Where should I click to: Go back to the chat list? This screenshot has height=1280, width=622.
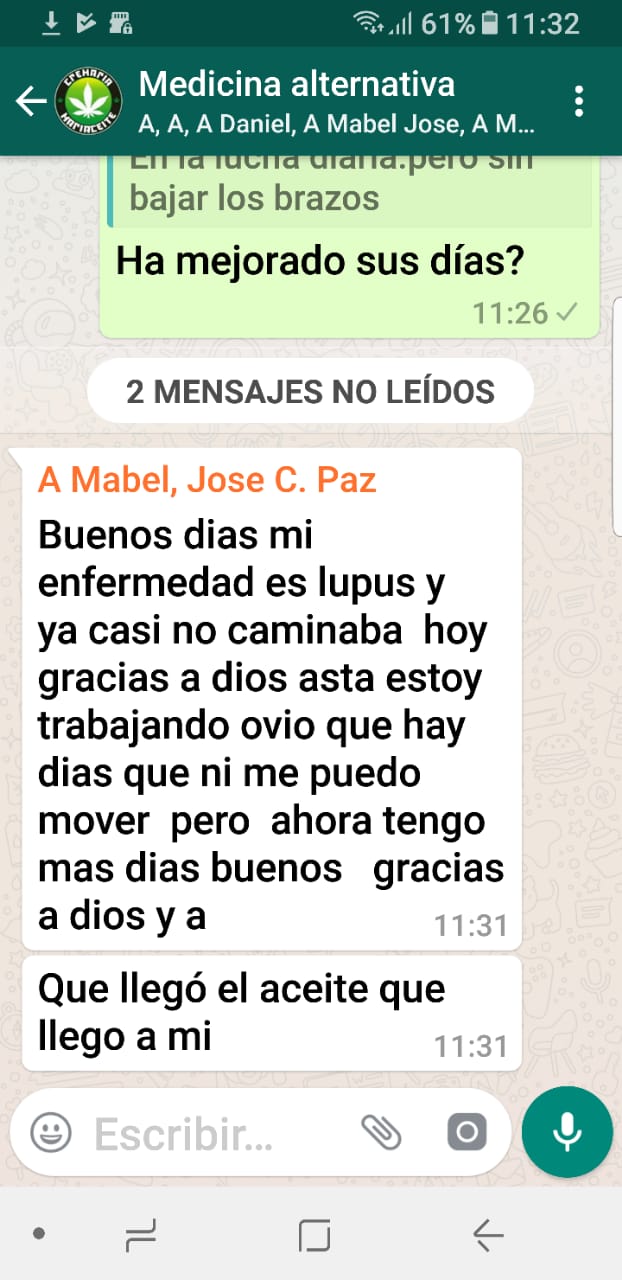tap(30, 101)
